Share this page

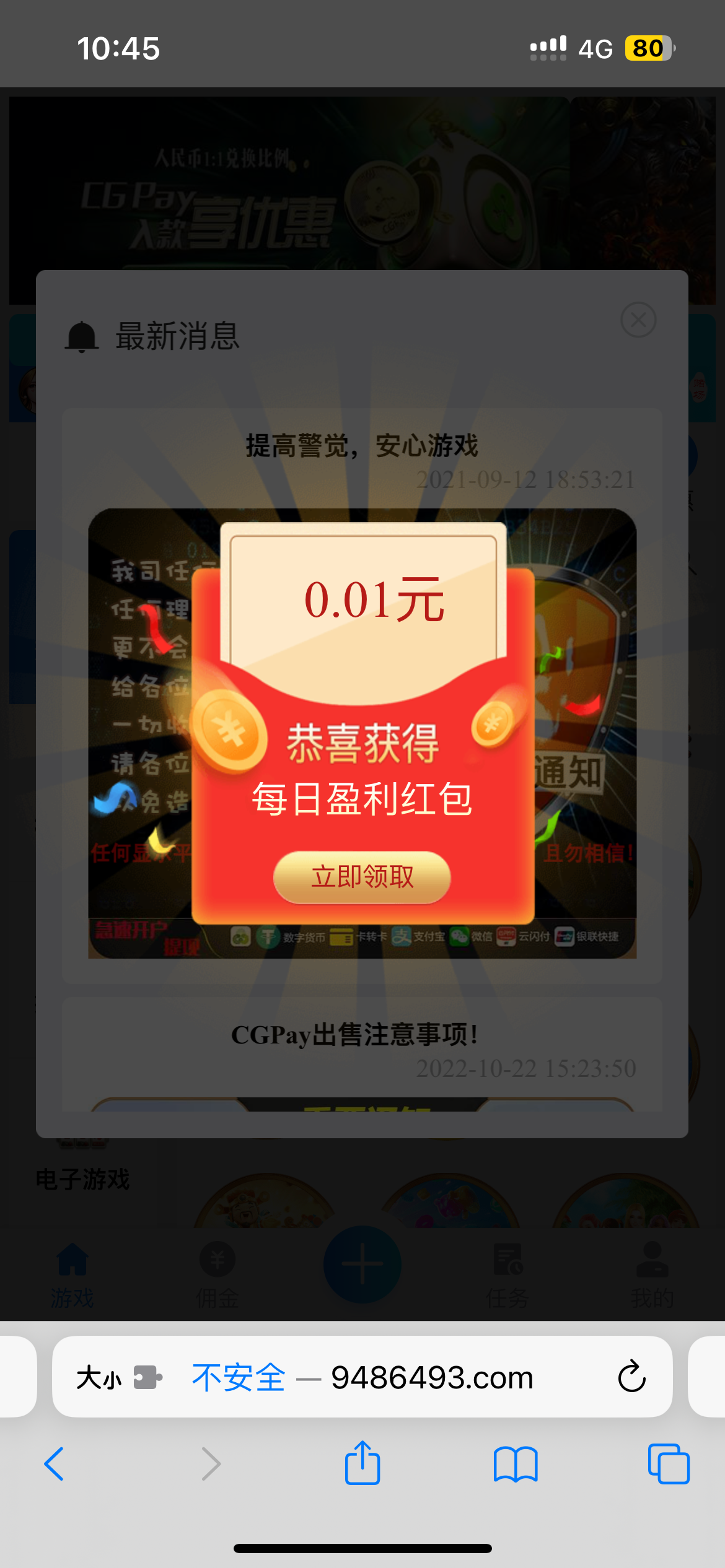click(362, 1463)
